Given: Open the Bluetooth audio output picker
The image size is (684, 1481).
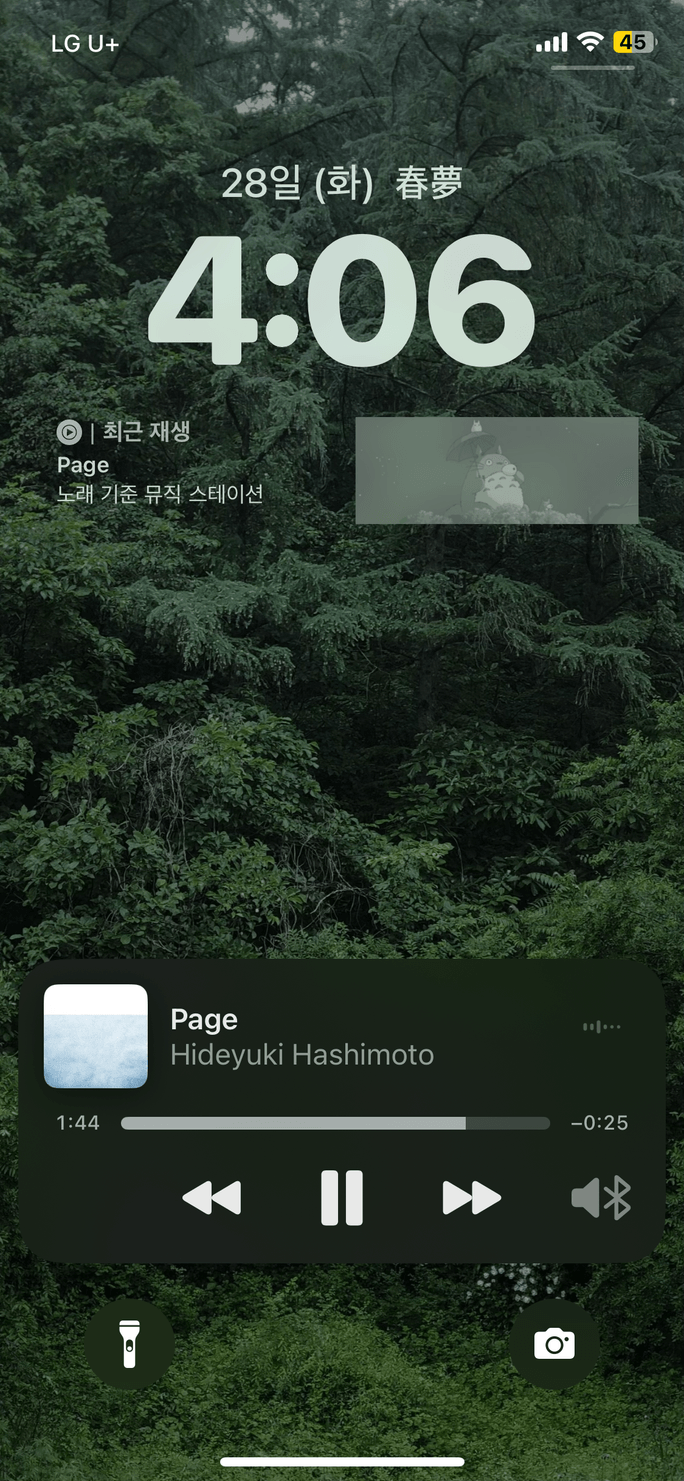Looking at the screenshot, I should (601, 1197).
